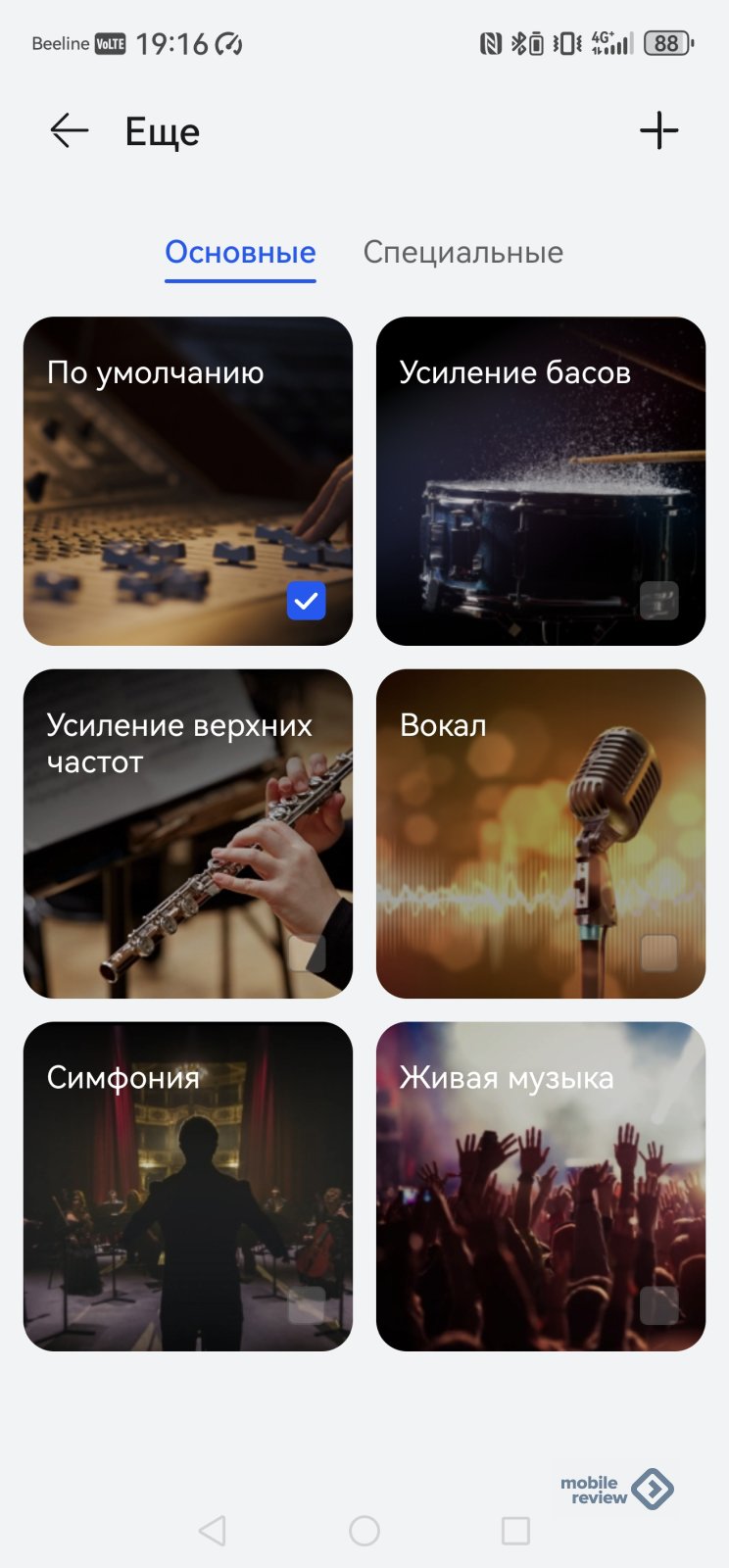Choose the По умолчанию sound preset
Image resolution: width=729 pixels, height=1568 pixels.
188,481
